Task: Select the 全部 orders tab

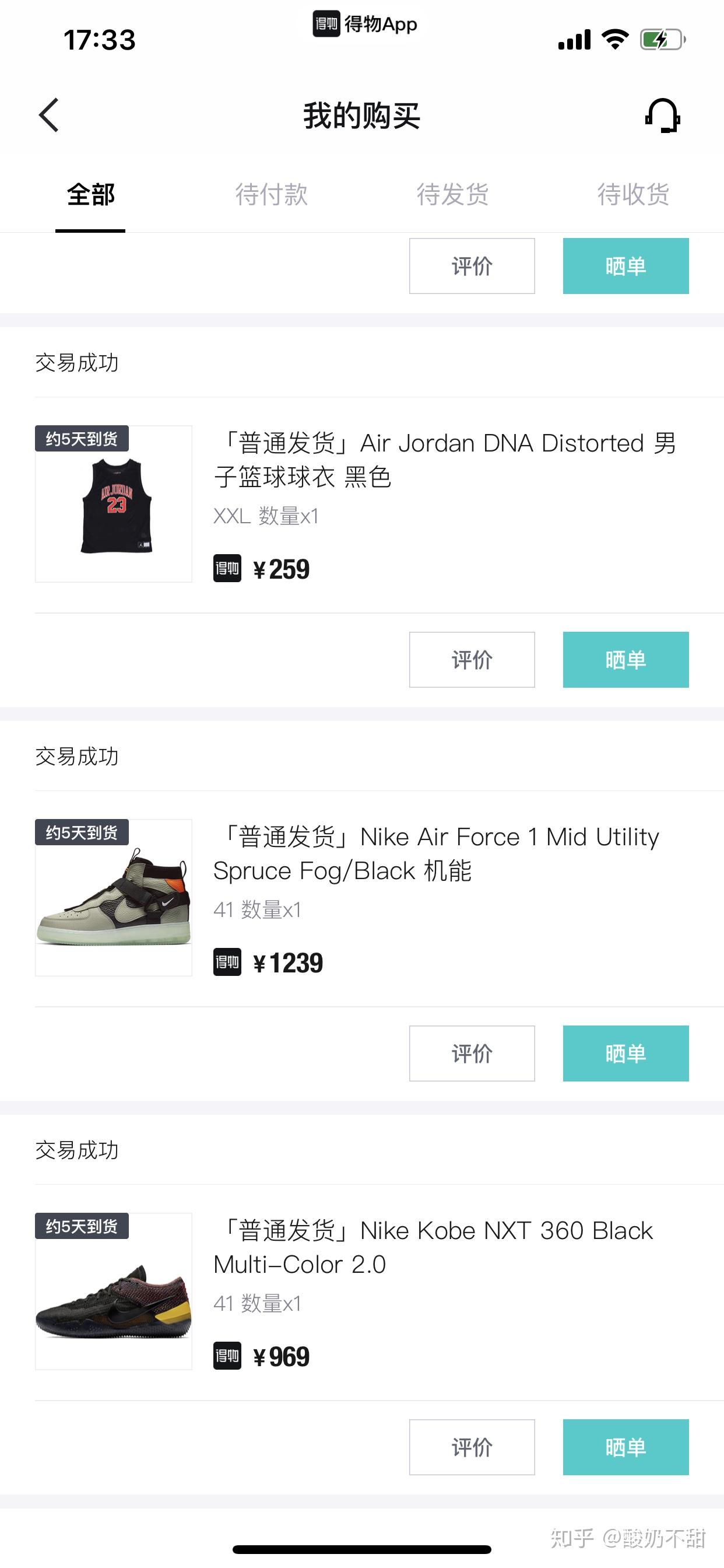Action: pos(91,195)
